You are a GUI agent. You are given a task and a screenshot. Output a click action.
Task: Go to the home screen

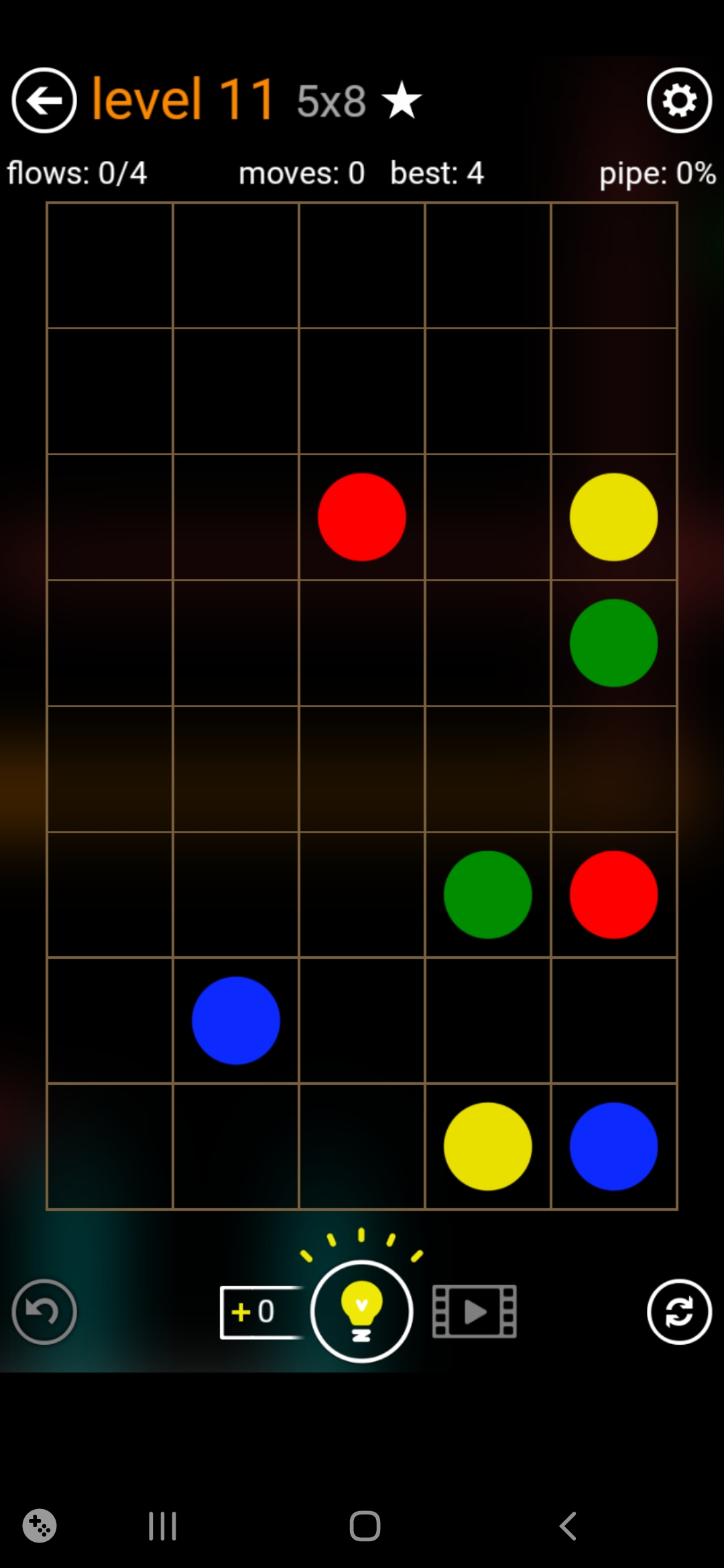click(x=365, y=1526)
